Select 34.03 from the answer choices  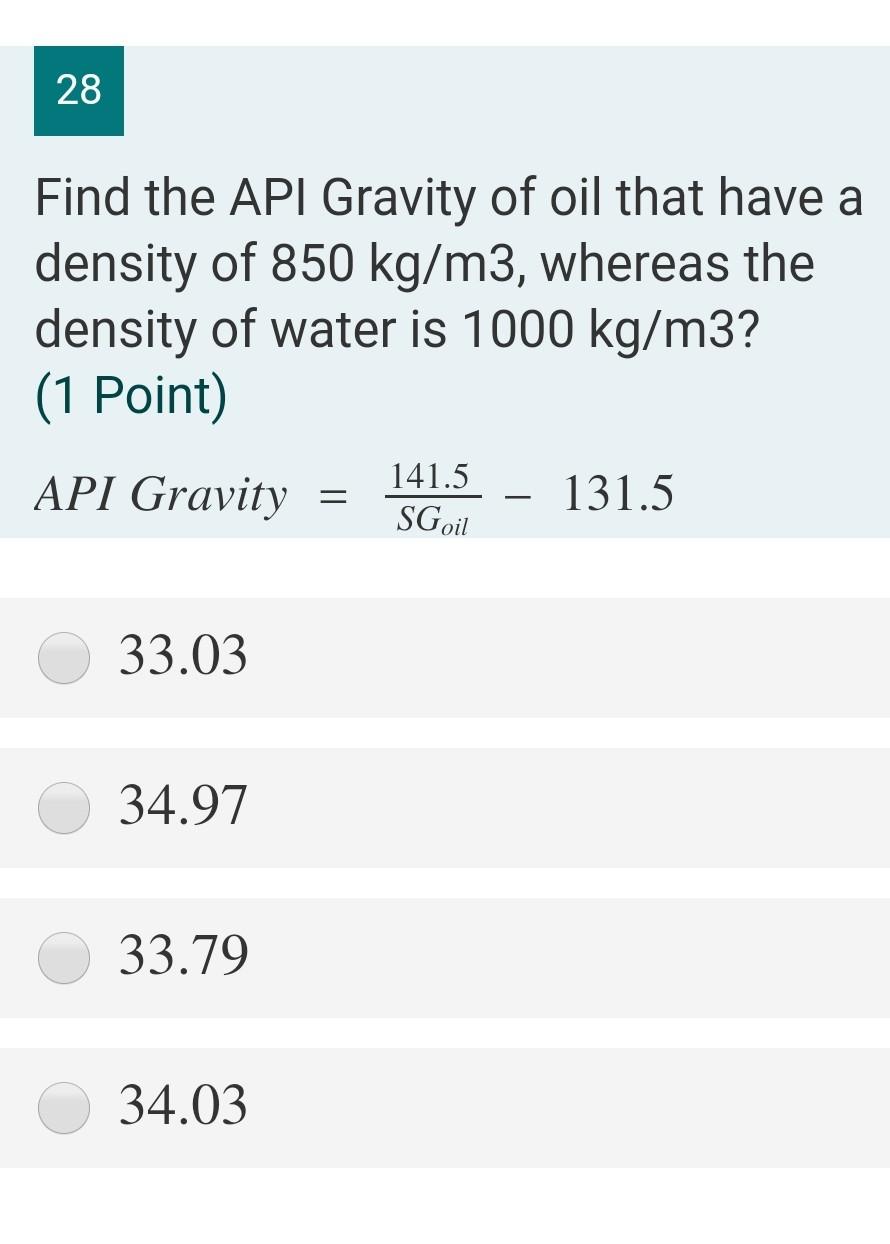(63, 1107)
